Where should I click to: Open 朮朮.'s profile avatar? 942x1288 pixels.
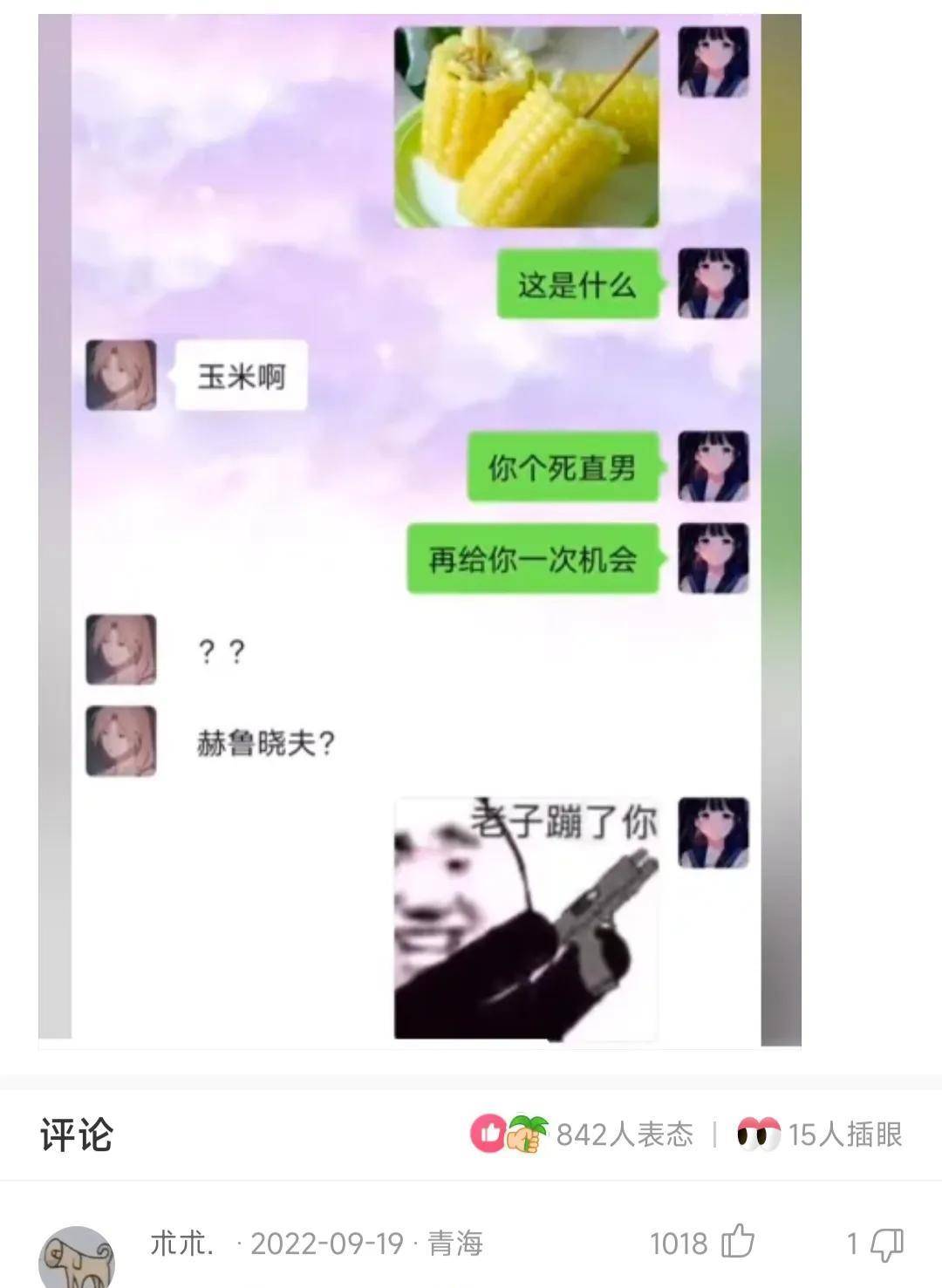click(x=77, y=1260)
